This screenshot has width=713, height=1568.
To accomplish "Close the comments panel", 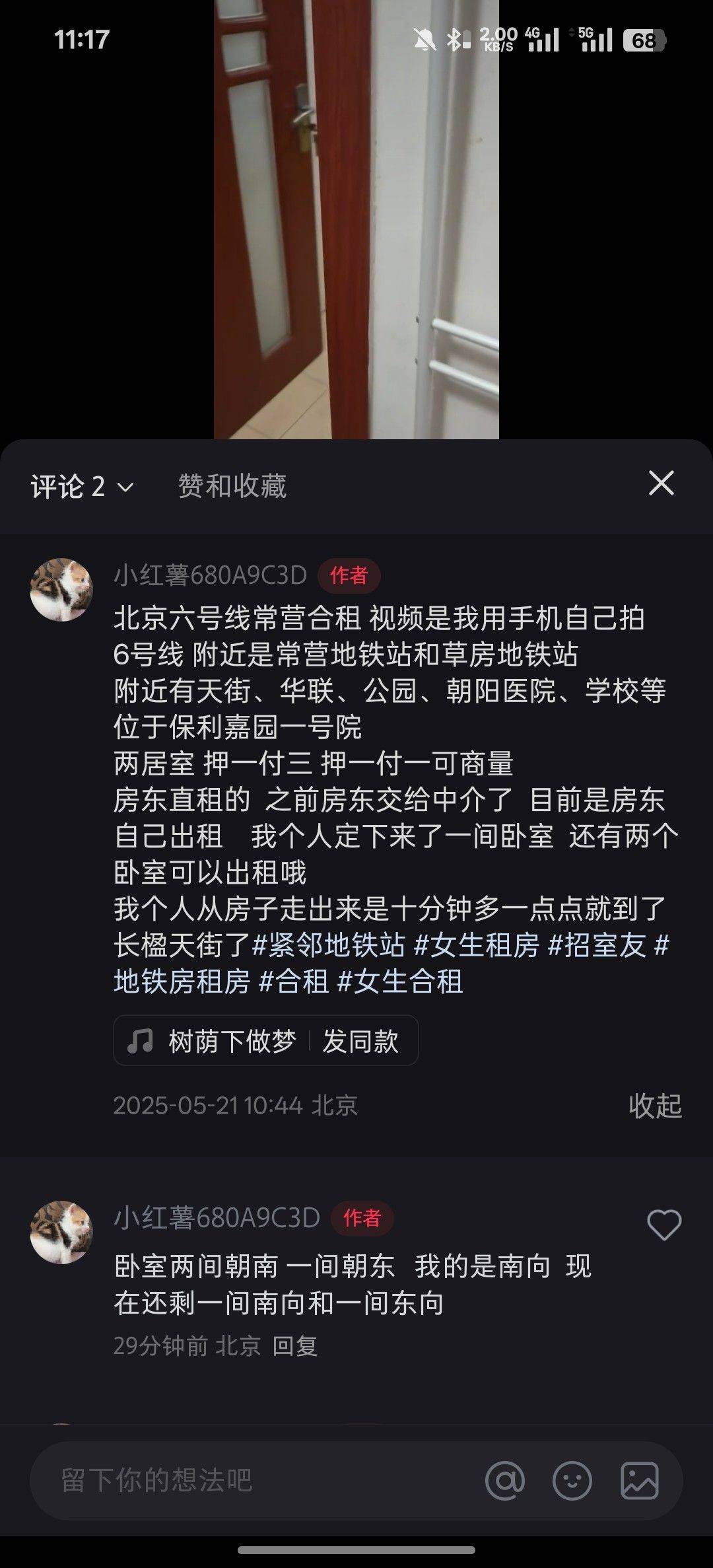I will [x=661, y=483].
